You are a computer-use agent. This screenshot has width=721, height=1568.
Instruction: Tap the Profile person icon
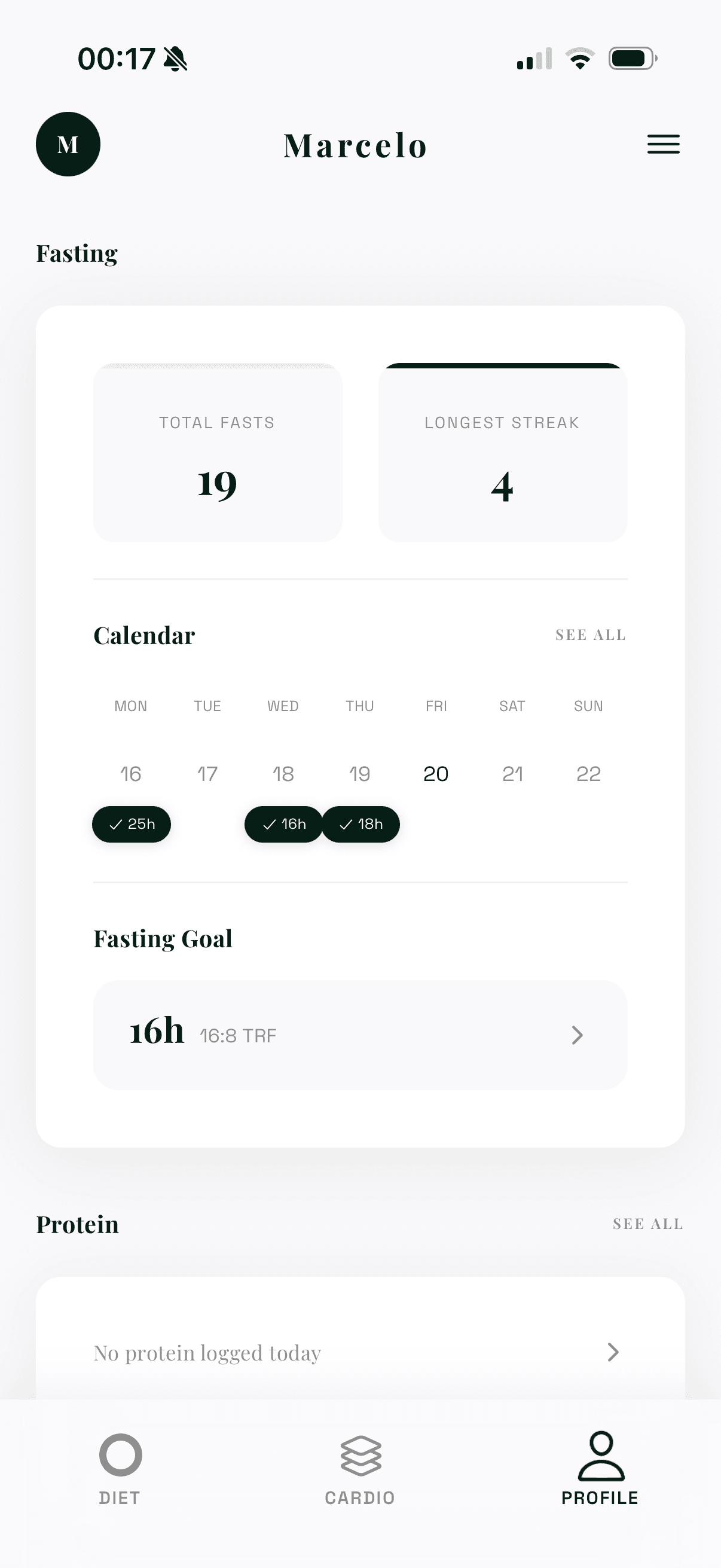[x=598, y=1456]
